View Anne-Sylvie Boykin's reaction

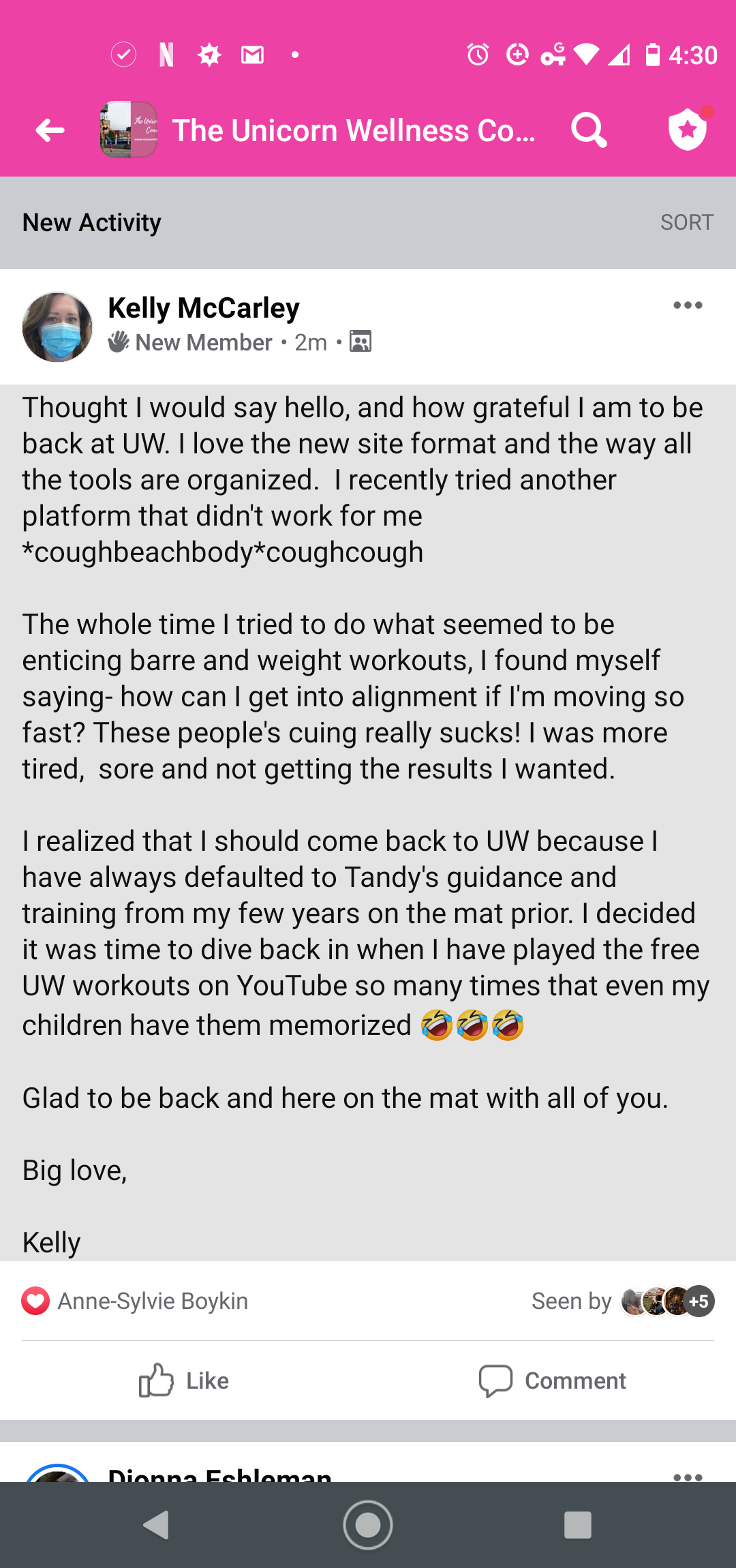(x=135, y=1301)
